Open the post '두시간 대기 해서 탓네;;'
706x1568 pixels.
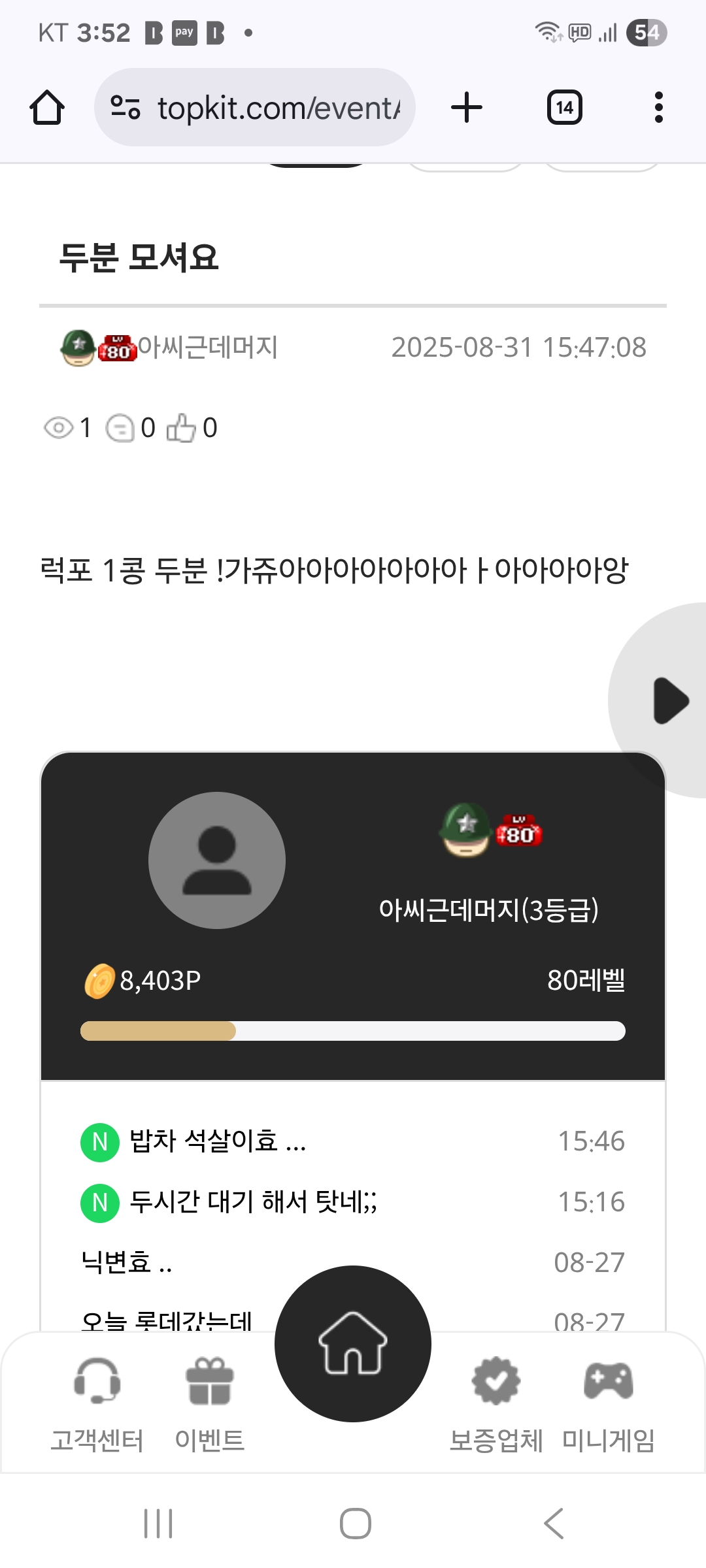coord(253,1201)
